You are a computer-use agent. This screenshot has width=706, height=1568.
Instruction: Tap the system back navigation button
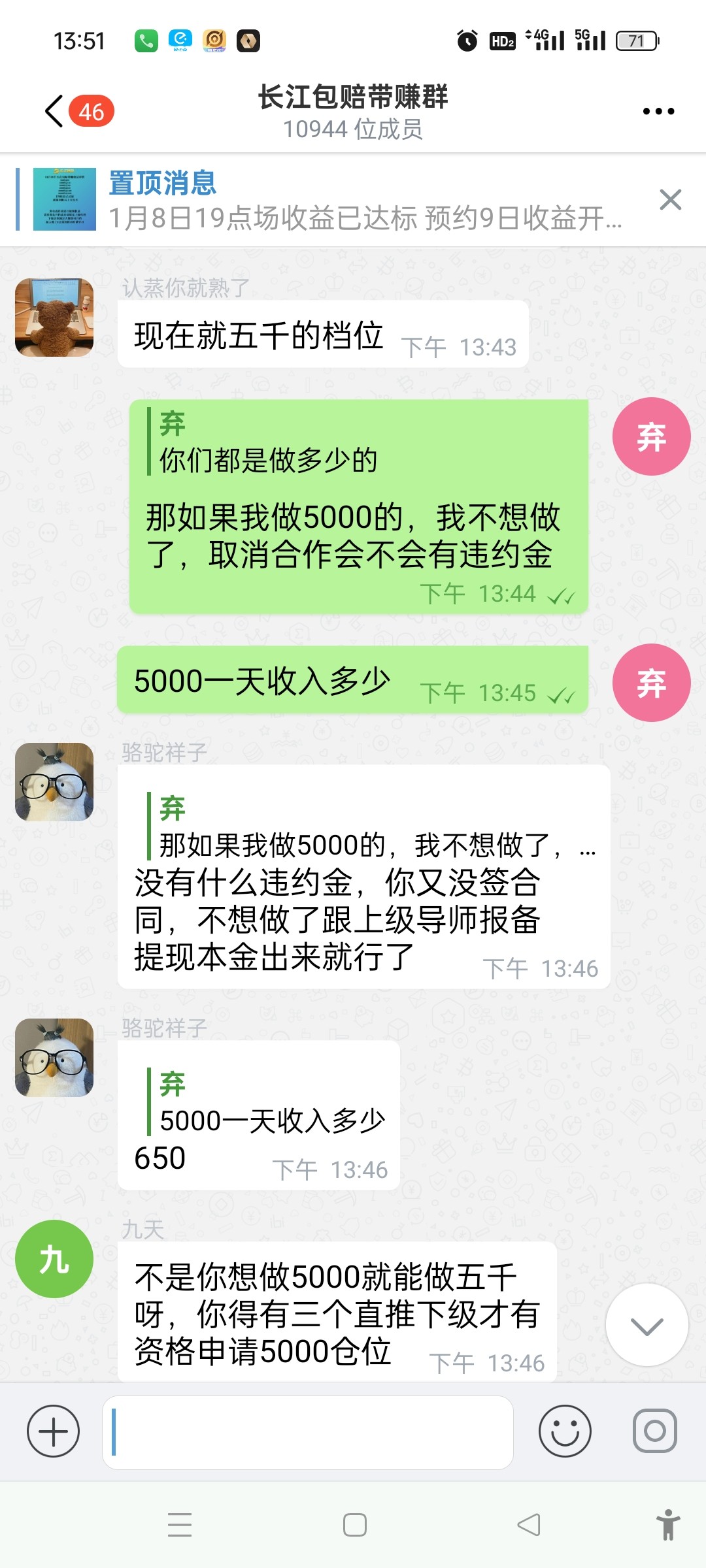(x=528, y=1526)
